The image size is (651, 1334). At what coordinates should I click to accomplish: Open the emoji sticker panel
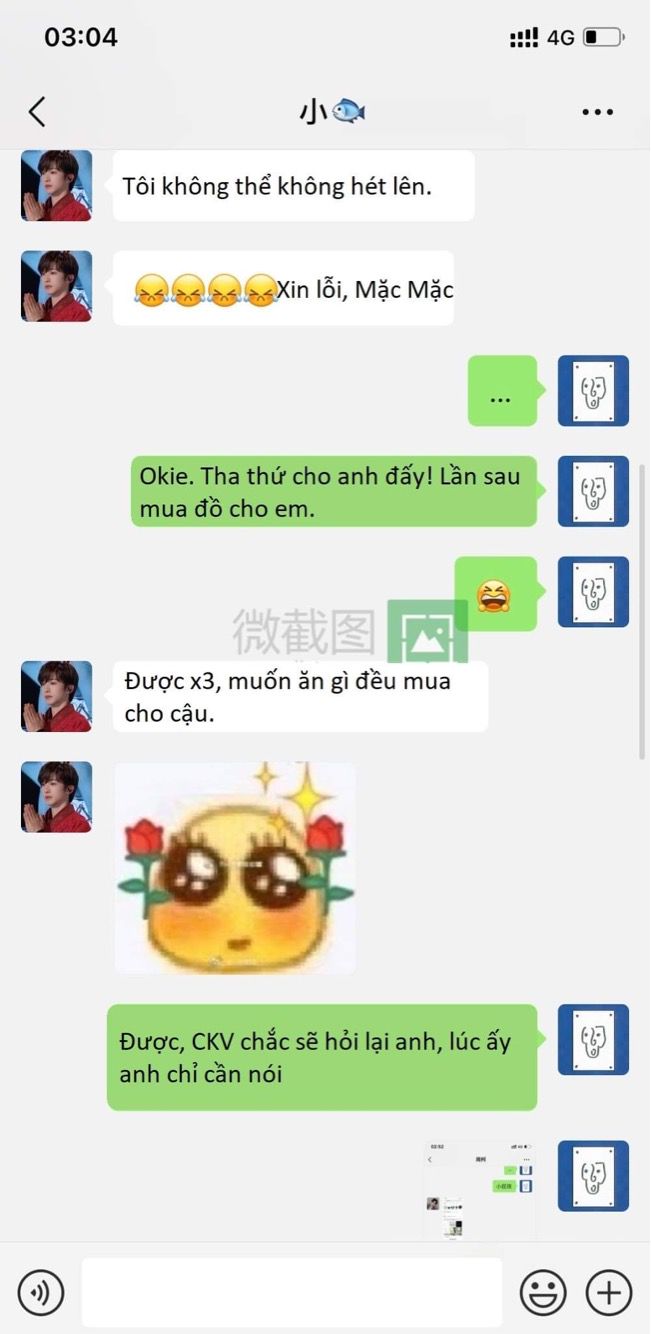click(542, 1293)
